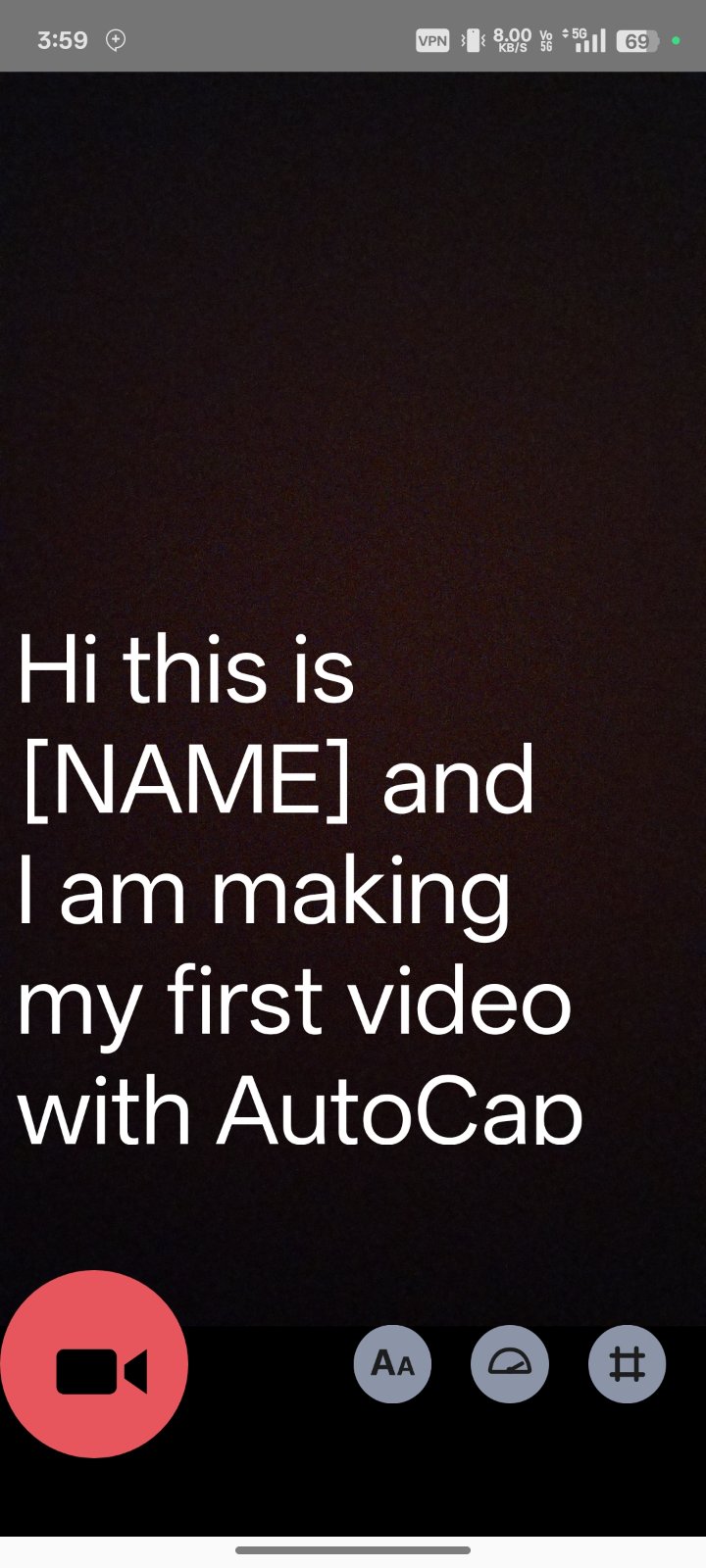Open the speed gauge control
This screenshot has width=706, height=1568.
pyautogui.click(x=510, y=1364)
